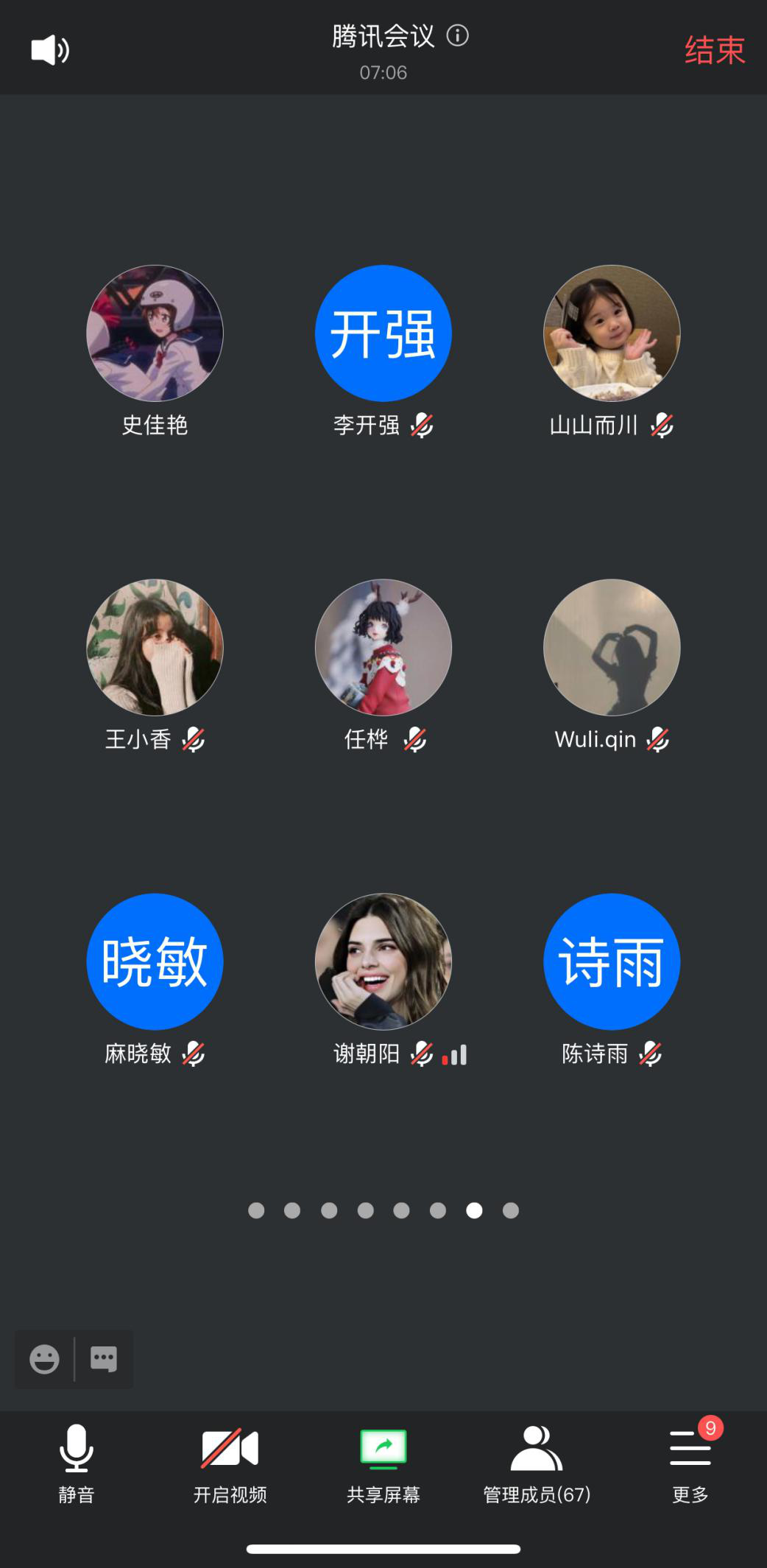The image size is (767, 1568).
Task: Tap 麻晓敏's avatar
Action: (x=155, y=961)
